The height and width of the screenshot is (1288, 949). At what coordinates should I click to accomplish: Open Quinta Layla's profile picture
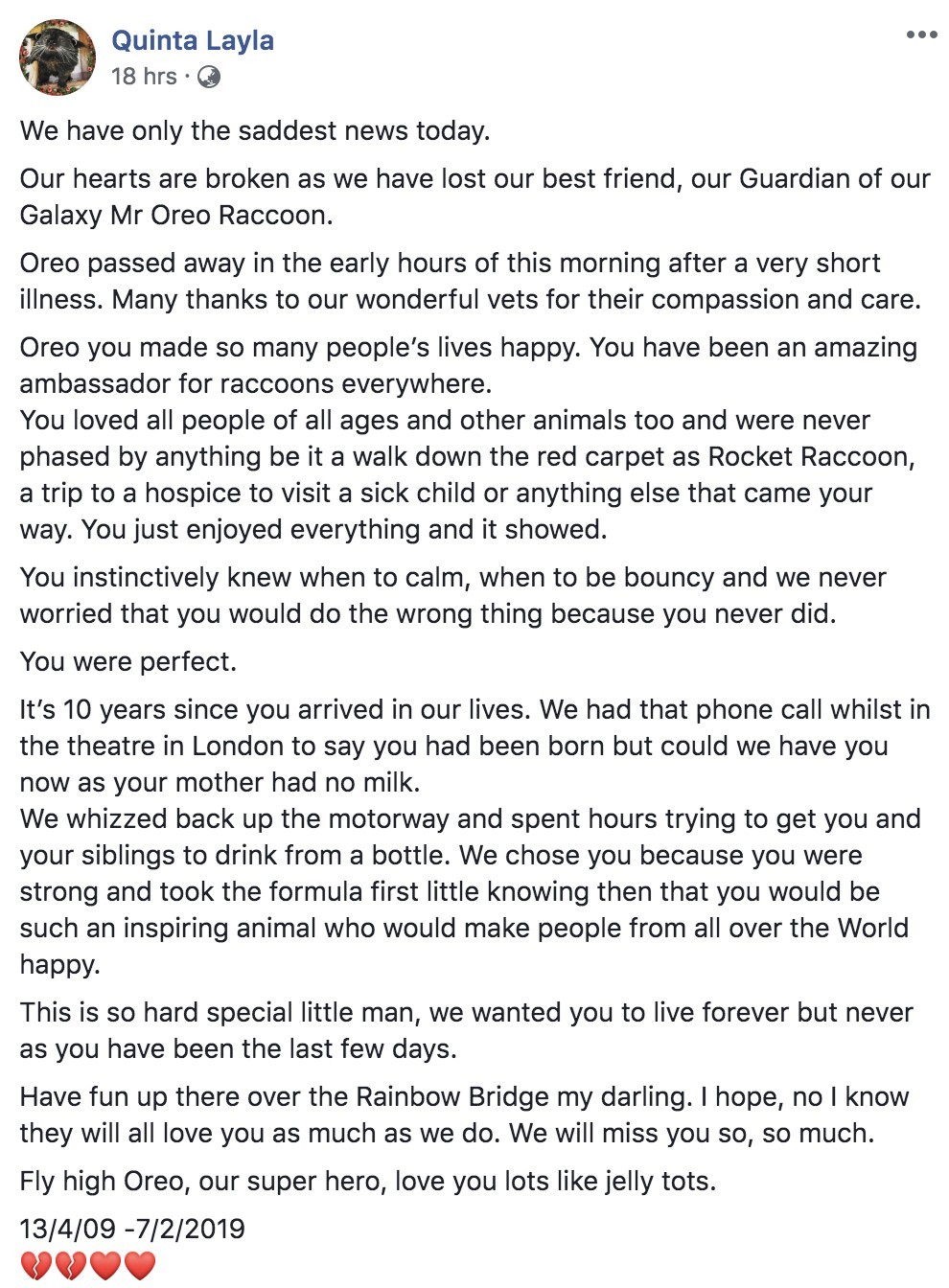pos(58,57)
